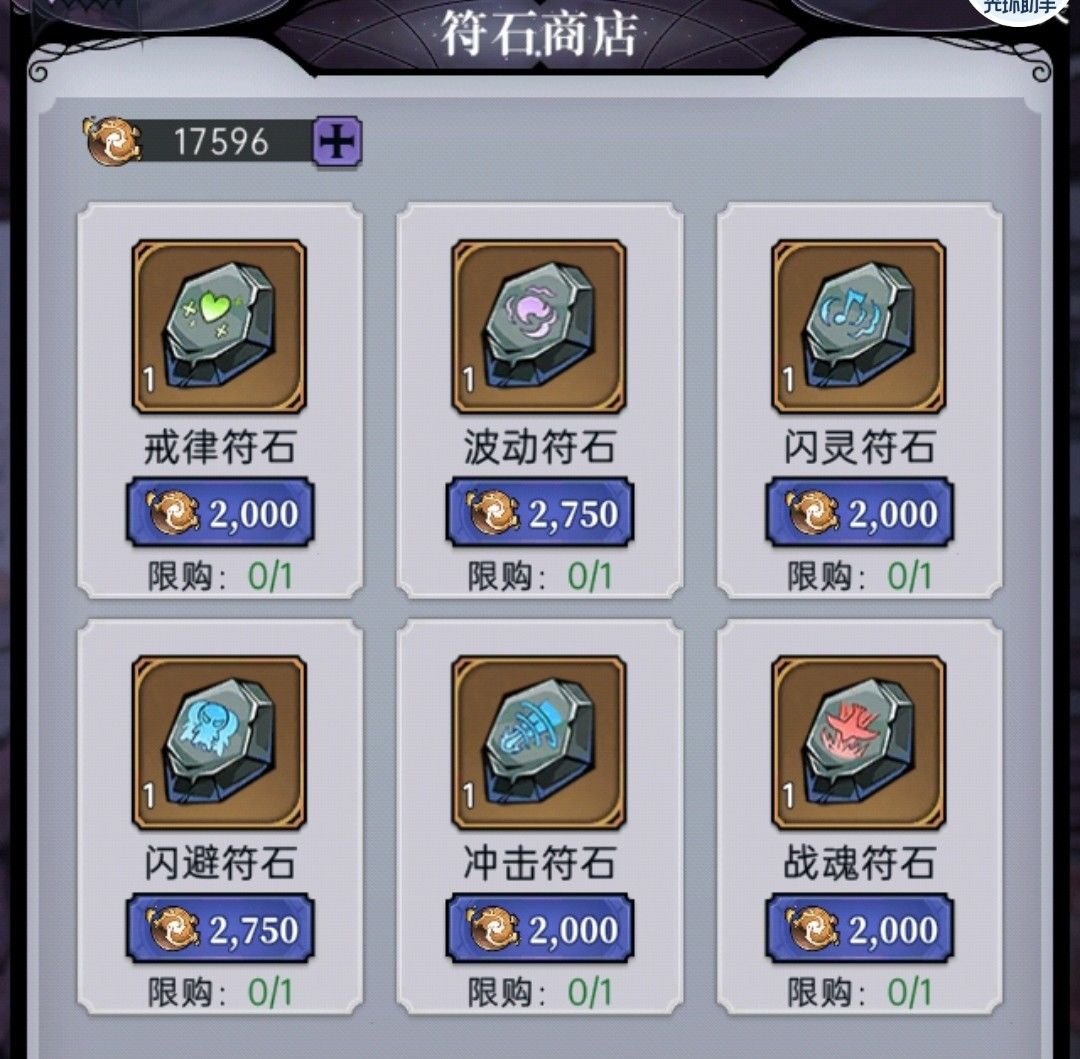Inspect the 战魂符石 item icon

[x=859, y=742]
